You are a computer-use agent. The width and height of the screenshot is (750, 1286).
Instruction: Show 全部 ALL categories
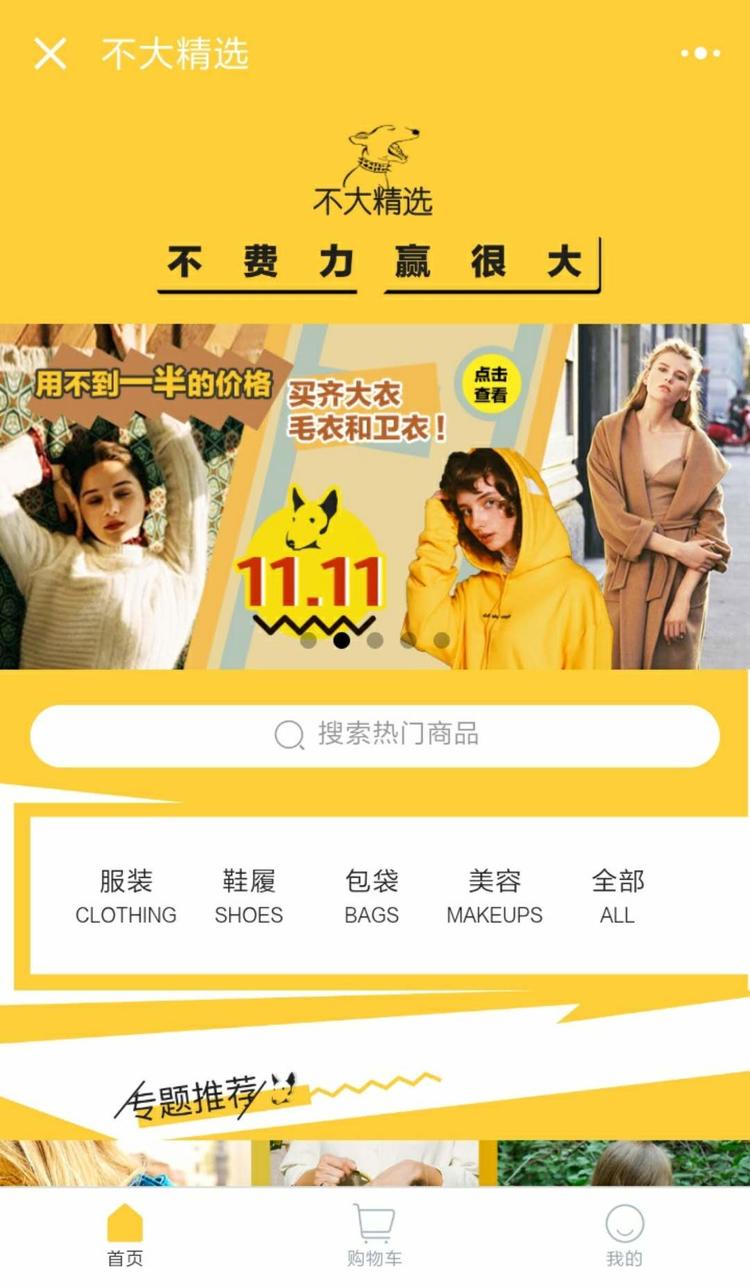coord(617,897)
